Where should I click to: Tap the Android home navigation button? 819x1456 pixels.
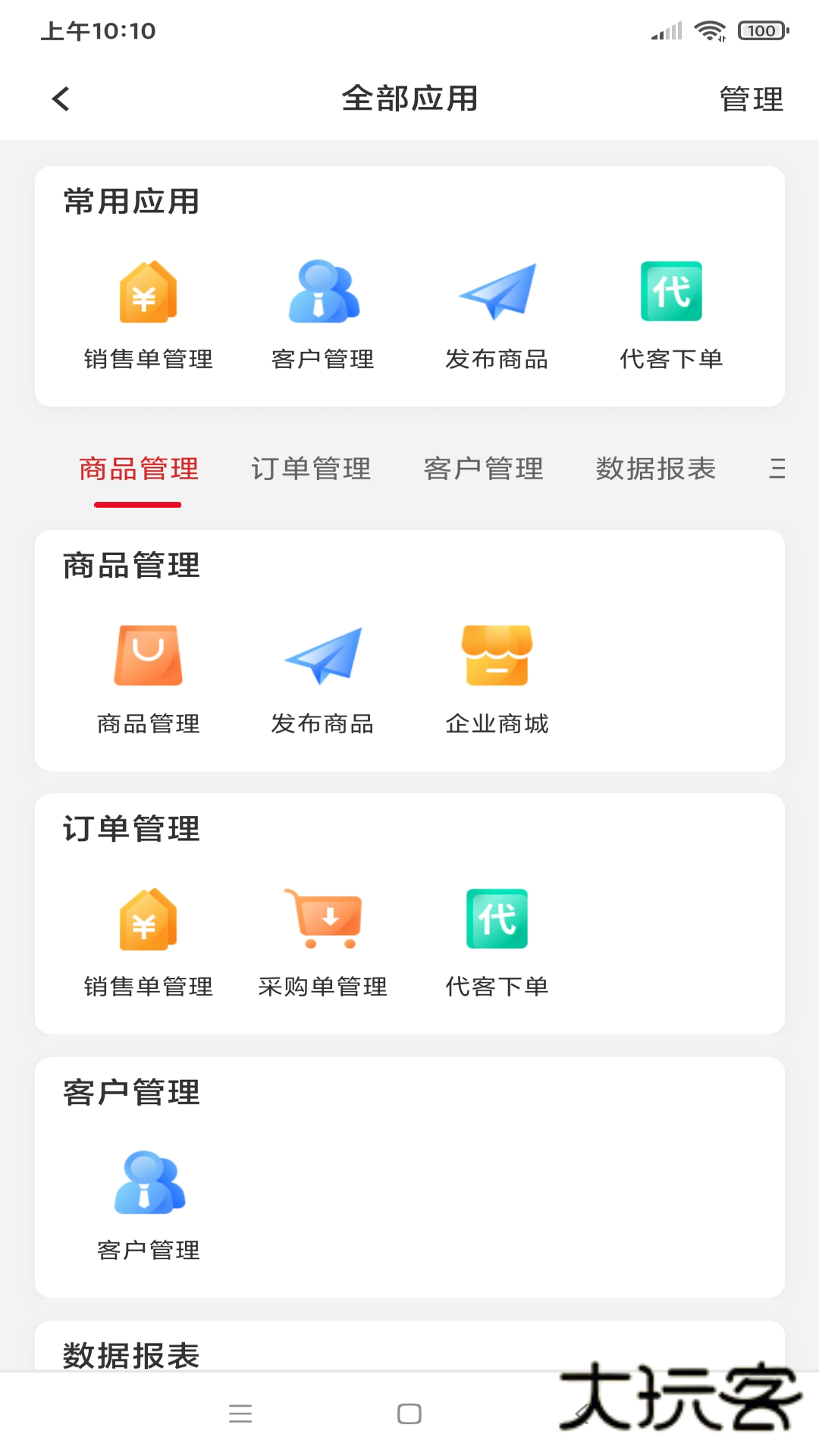coord(409,1414)
